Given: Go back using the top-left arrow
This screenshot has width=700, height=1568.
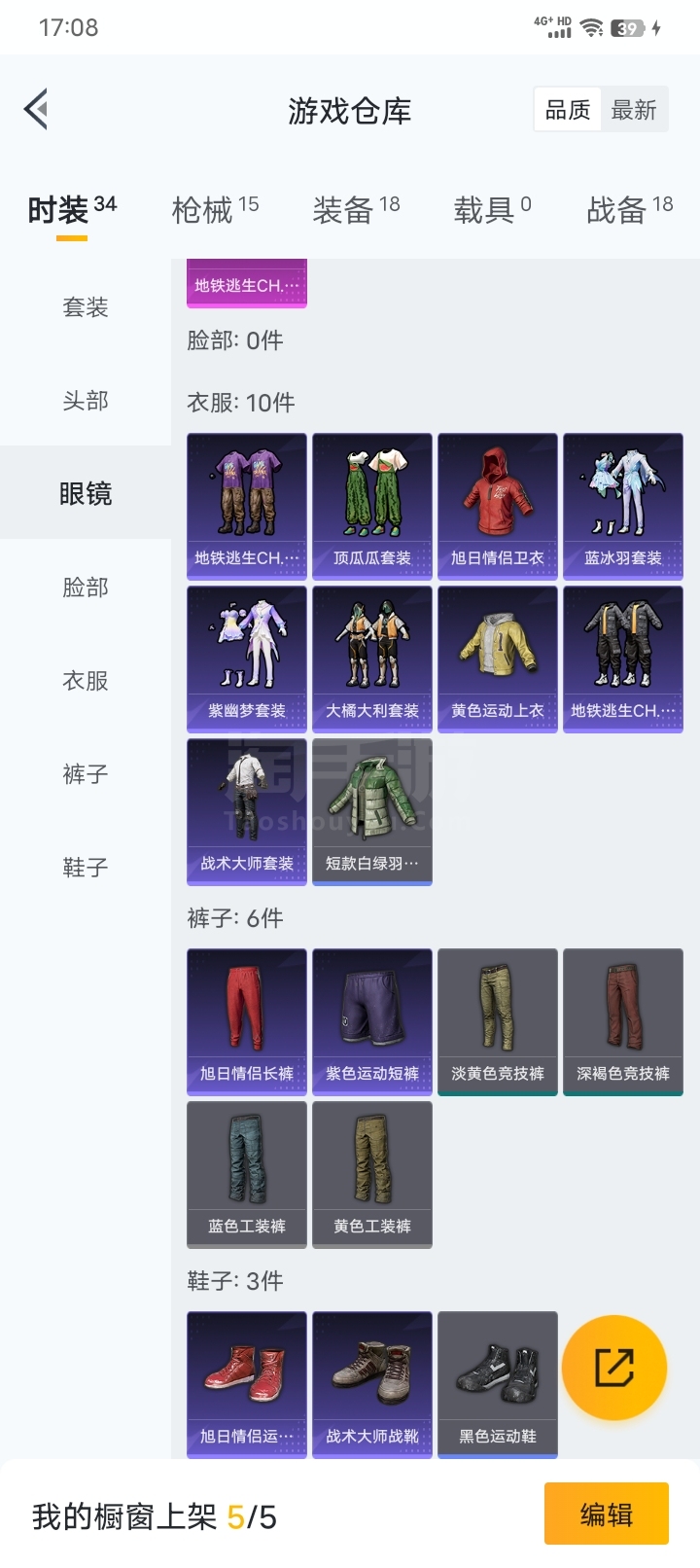Looking at the screenshot, I should (x=37, y=109).
